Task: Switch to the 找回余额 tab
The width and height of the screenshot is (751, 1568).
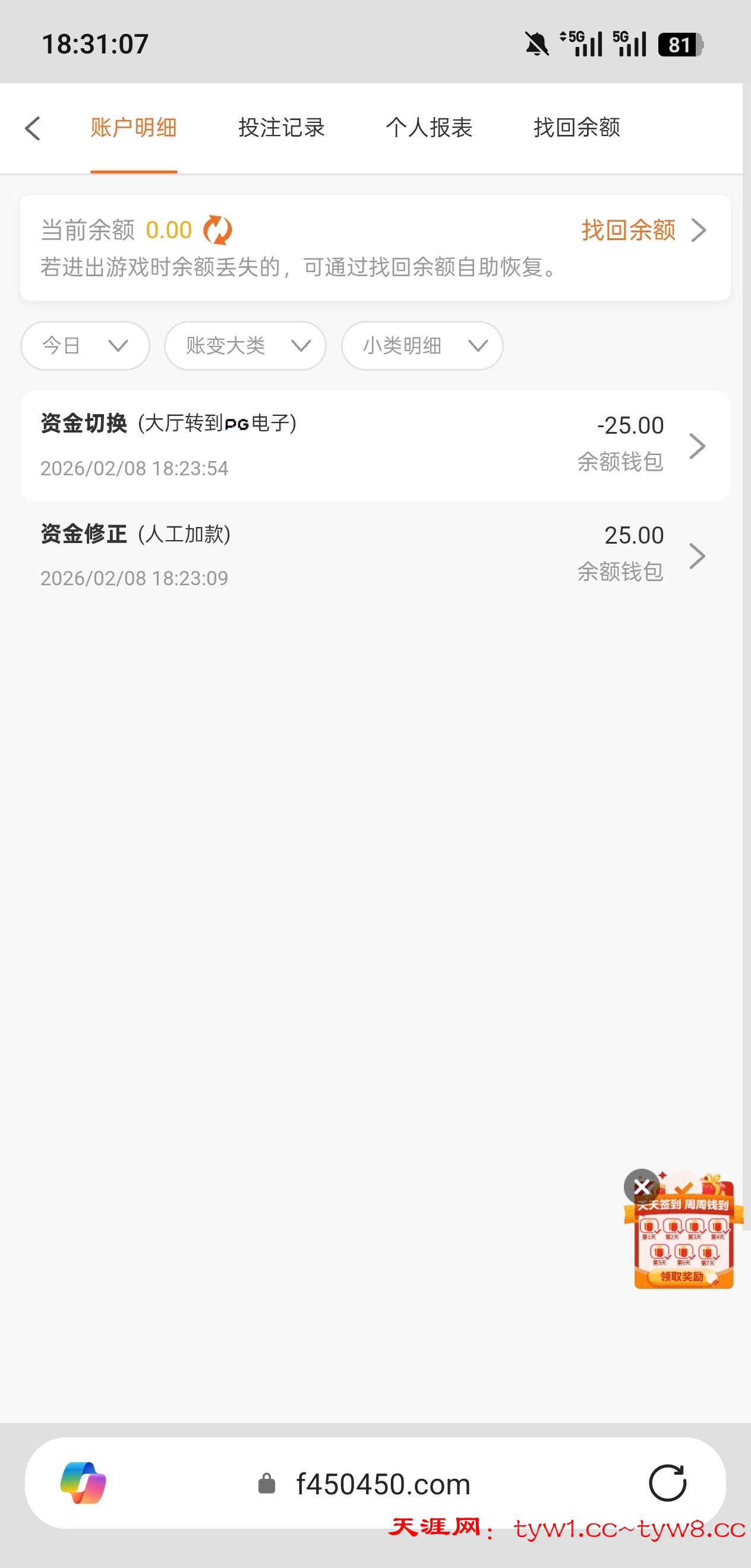Action: coord(576,128)
